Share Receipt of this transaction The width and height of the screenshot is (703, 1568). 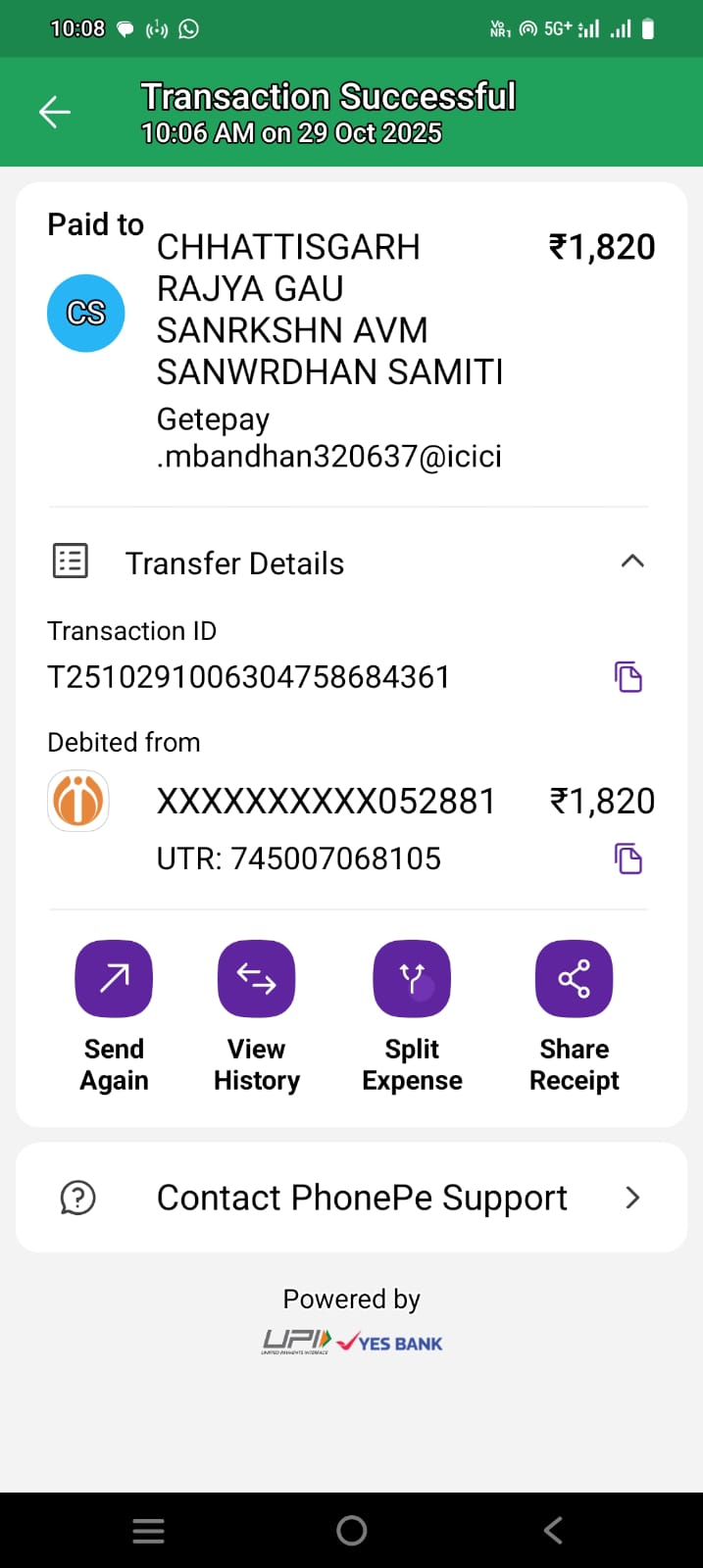[x=574, y=979]
